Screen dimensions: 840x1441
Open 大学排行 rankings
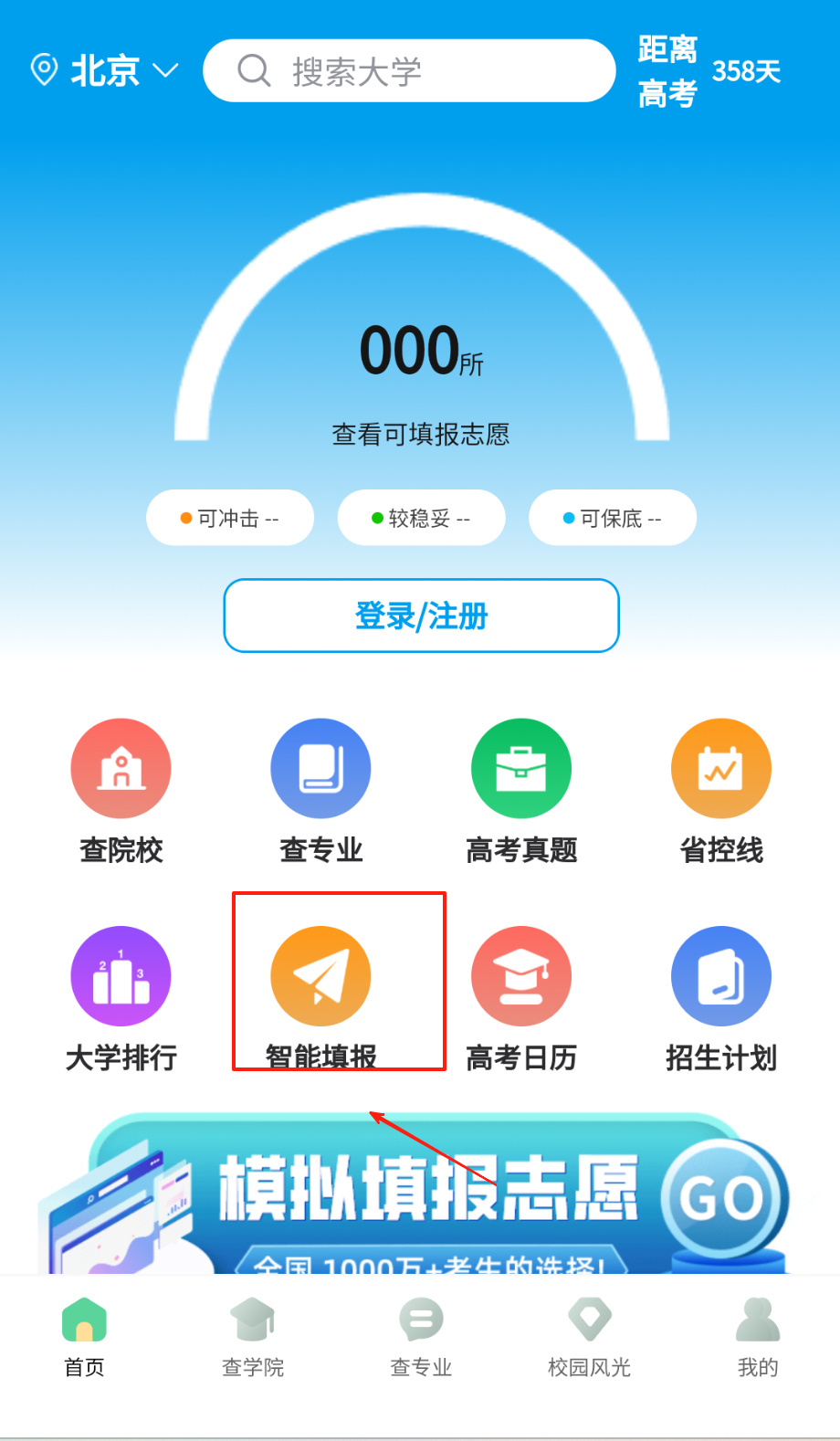pyautogui.click(x=121, y=997)
